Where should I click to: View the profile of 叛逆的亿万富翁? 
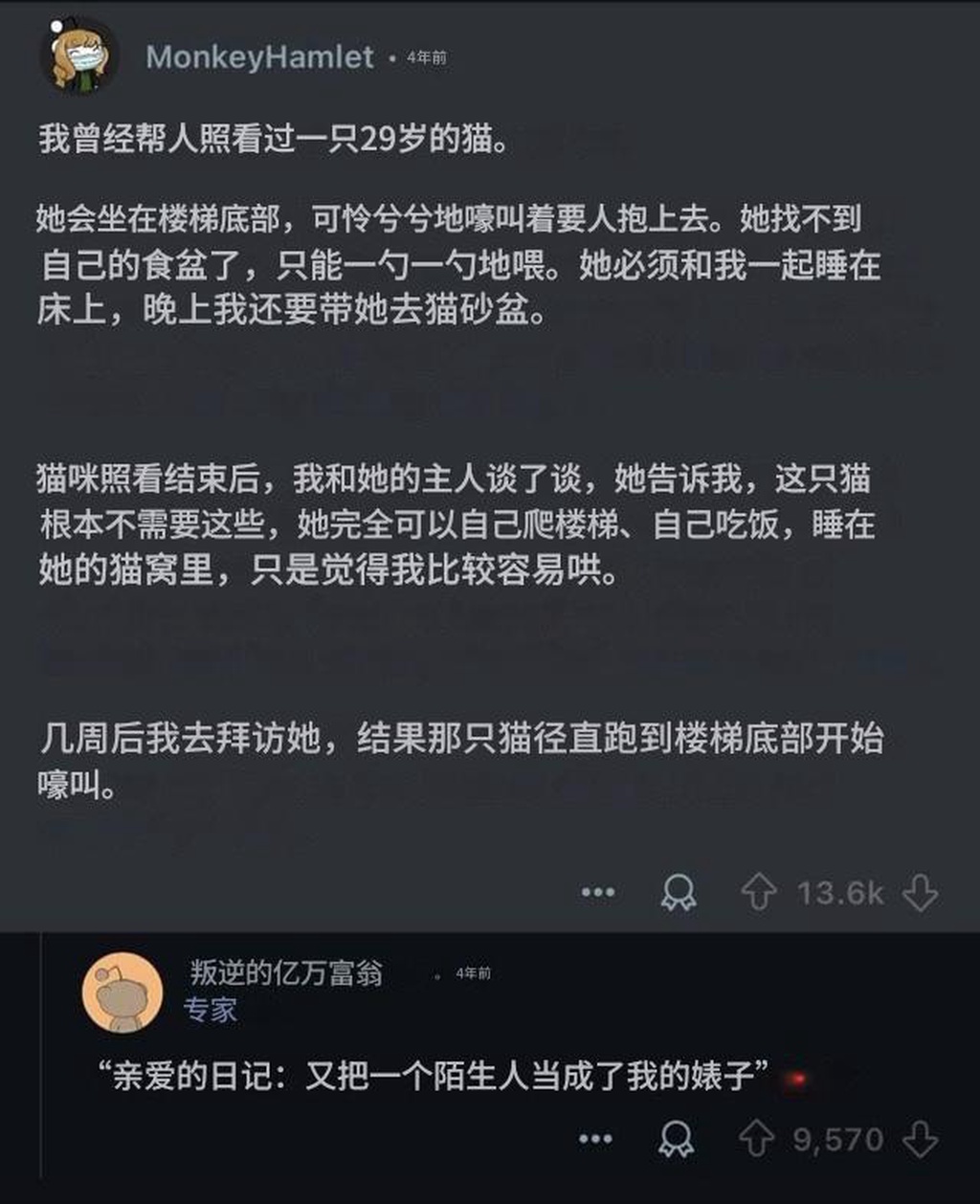point(286,973)
